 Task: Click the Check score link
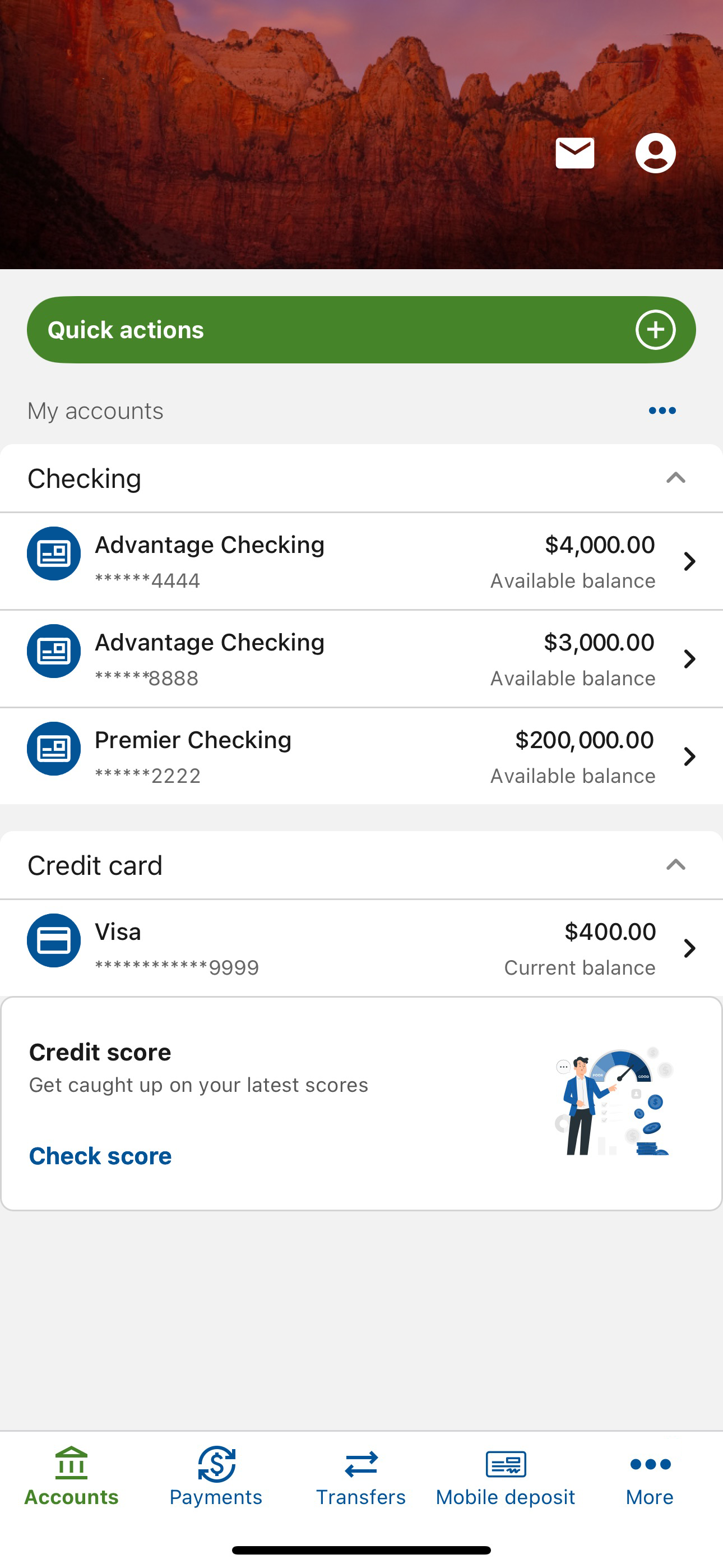click(x=99, y=1155)
